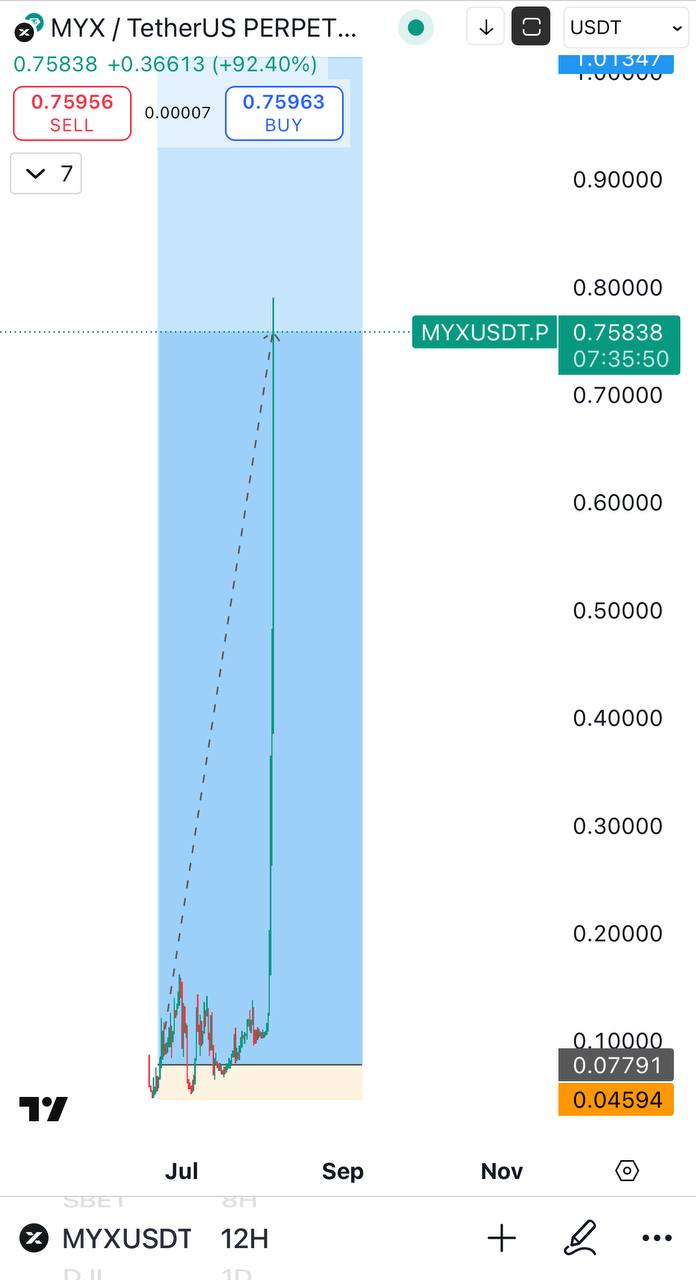Tap the plus icon in bottom toolbar

(502, 1239)
